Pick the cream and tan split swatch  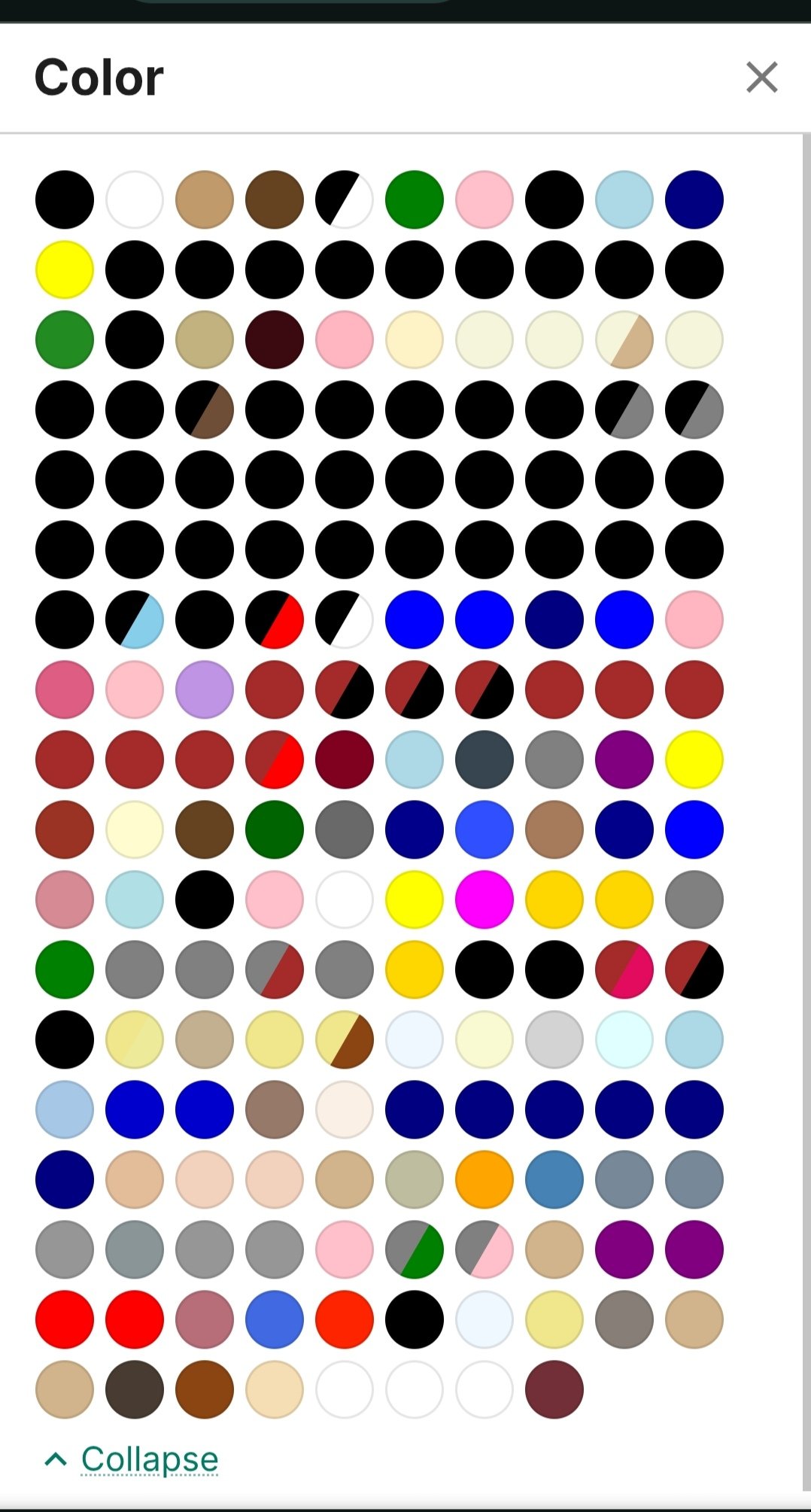pyautogui.click(x=624, y=339)
